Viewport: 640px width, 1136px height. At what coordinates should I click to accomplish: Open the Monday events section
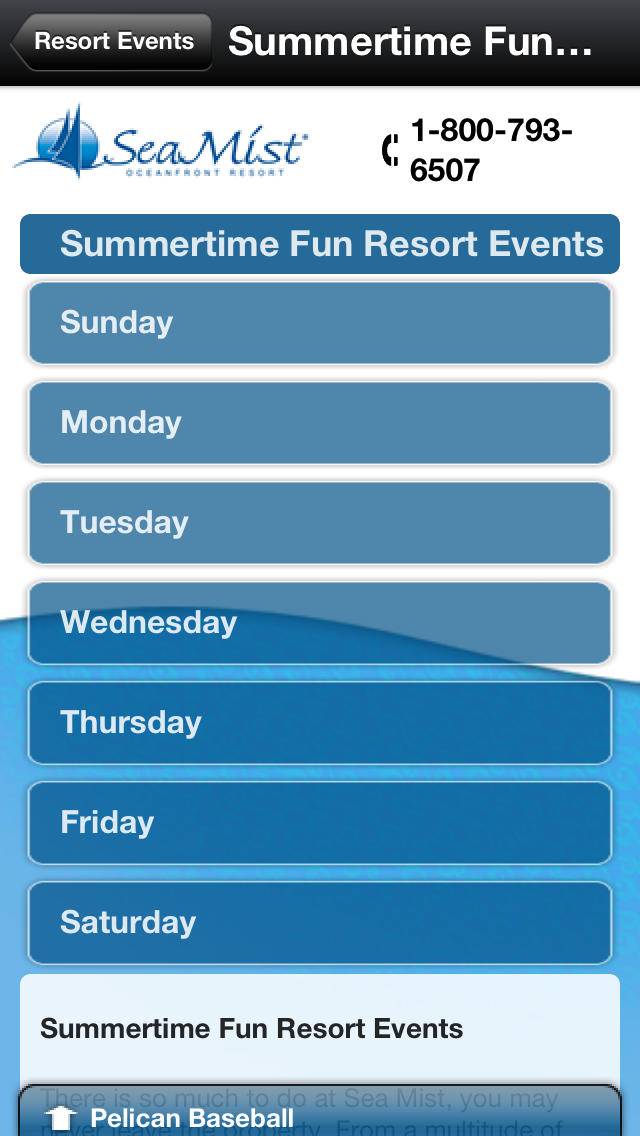320,422
